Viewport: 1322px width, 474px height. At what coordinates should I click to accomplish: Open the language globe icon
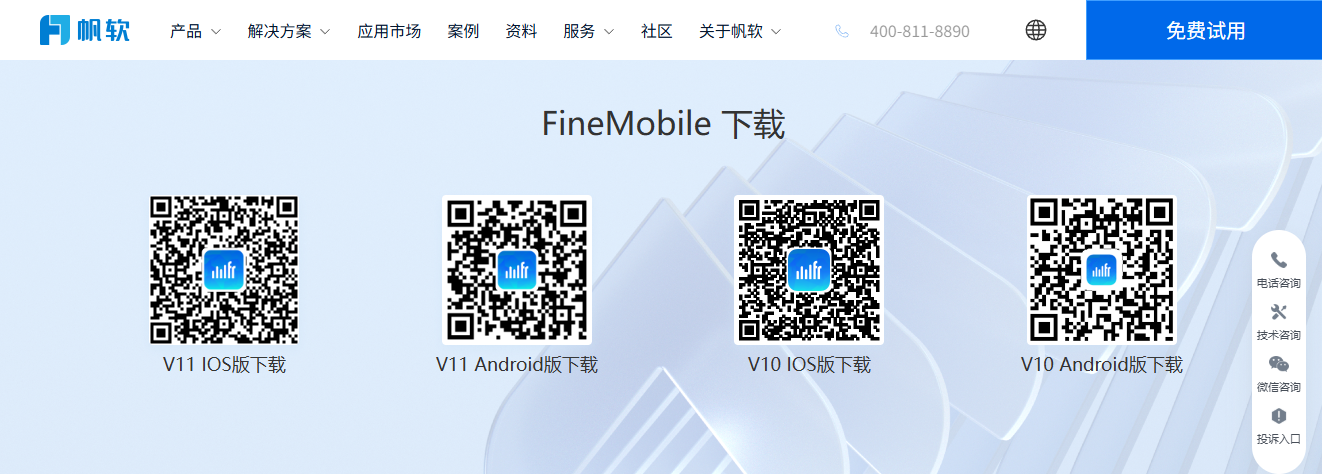pos(1036,30)
